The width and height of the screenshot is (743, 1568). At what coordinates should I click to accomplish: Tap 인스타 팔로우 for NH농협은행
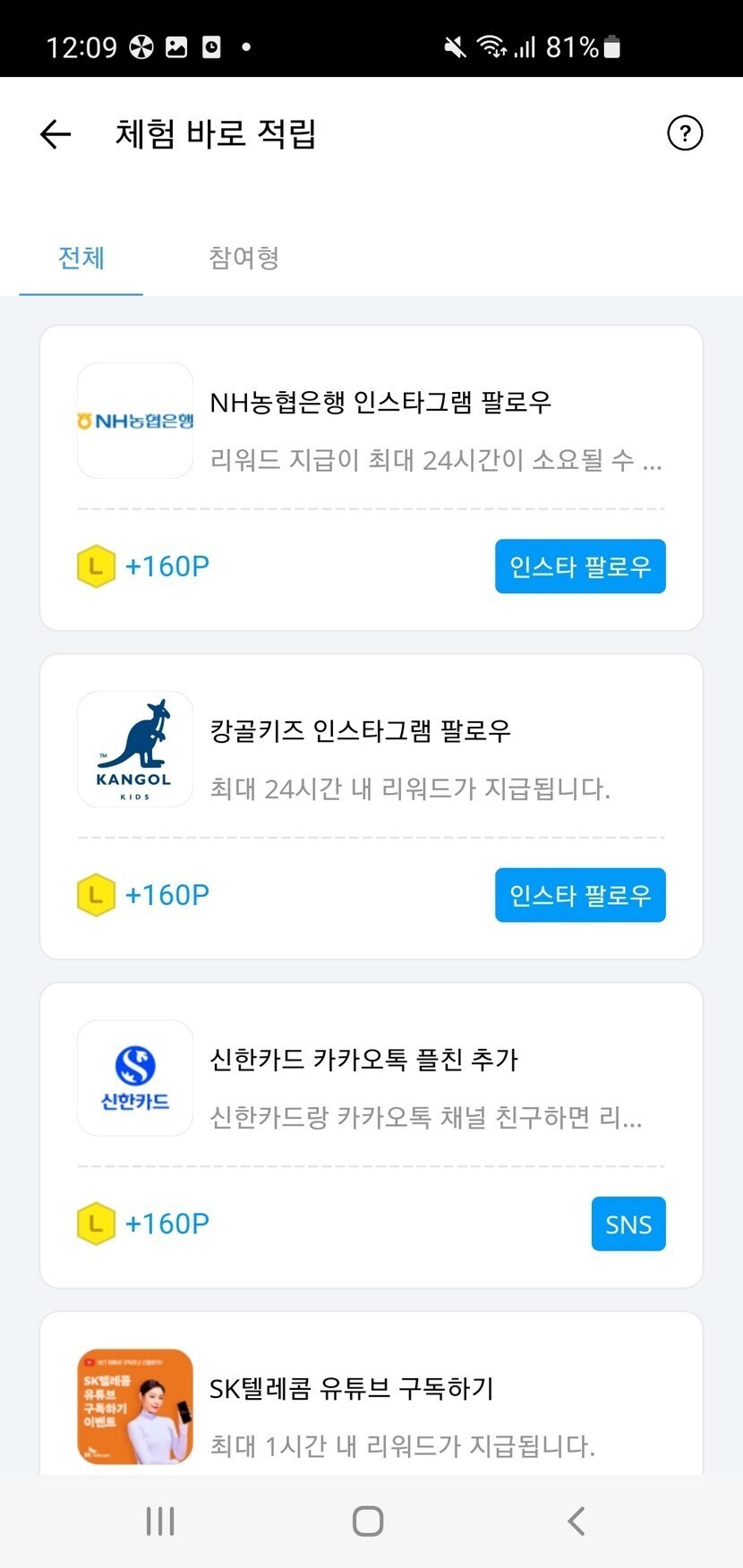(x=580, y=567)
